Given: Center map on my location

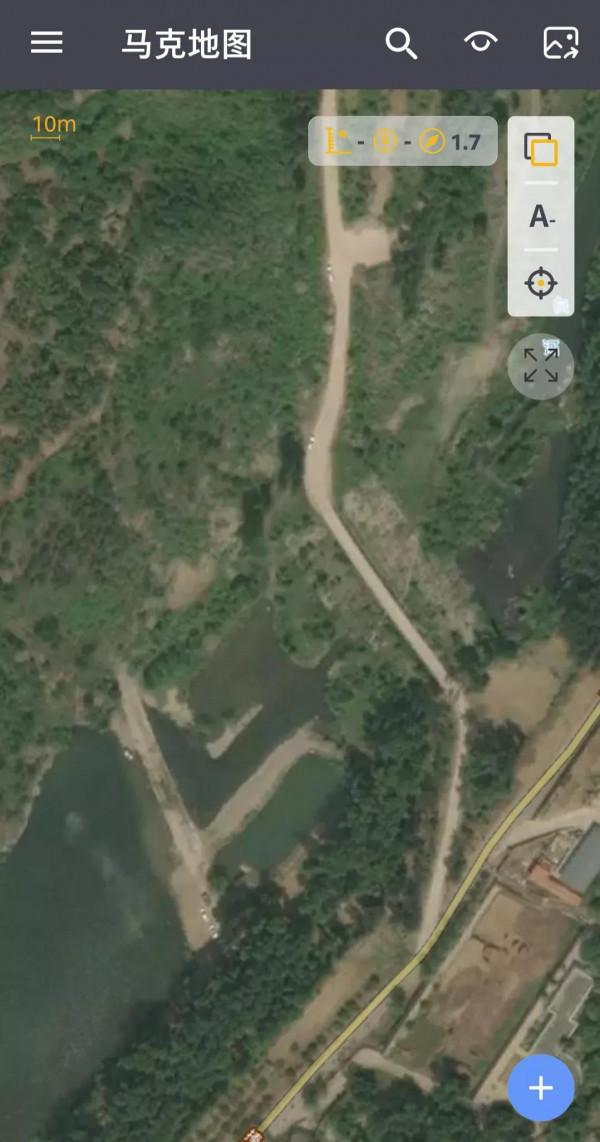Looking at the screenshot, I should click(541, 283).
